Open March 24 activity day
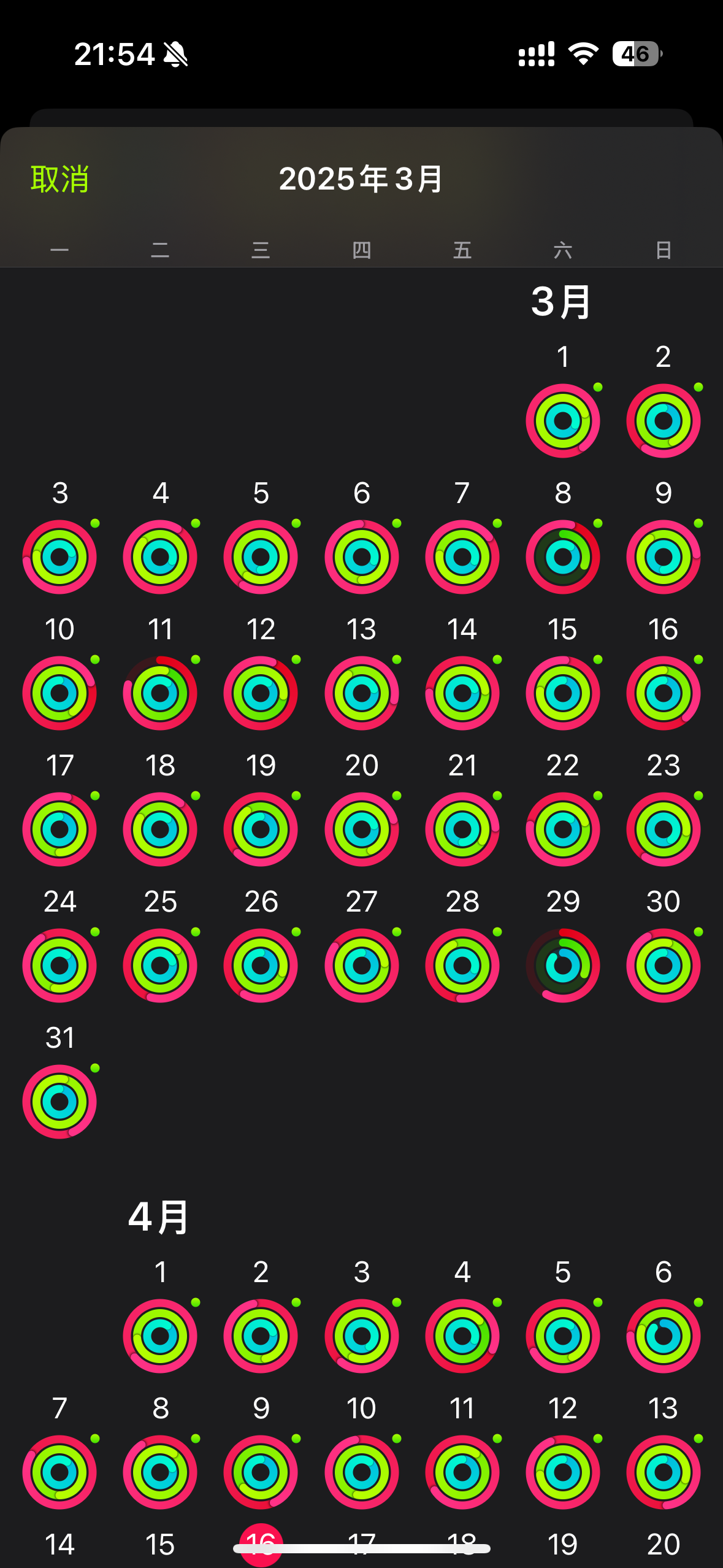This screenshot has width=723, height=1568. (x=59, y=965)
